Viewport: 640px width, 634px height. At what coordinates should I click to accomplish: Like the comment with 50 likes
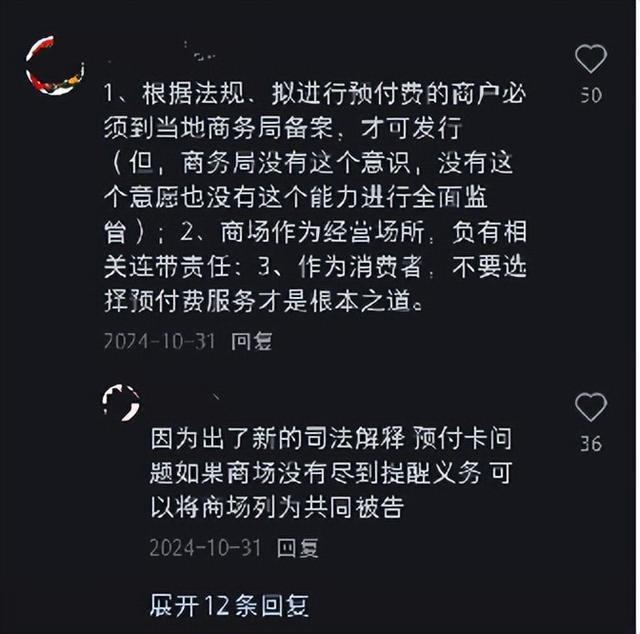[590, 60]
